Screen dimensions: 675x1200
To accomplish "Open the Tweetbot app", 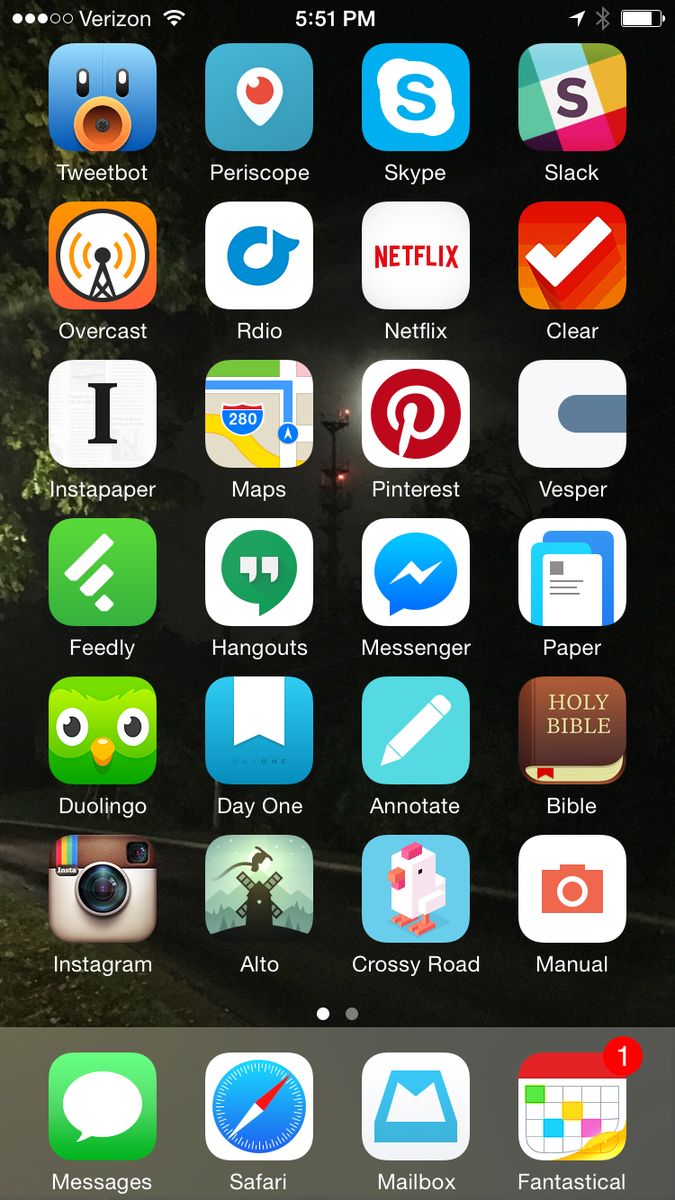I will click(x=102, y=98).
